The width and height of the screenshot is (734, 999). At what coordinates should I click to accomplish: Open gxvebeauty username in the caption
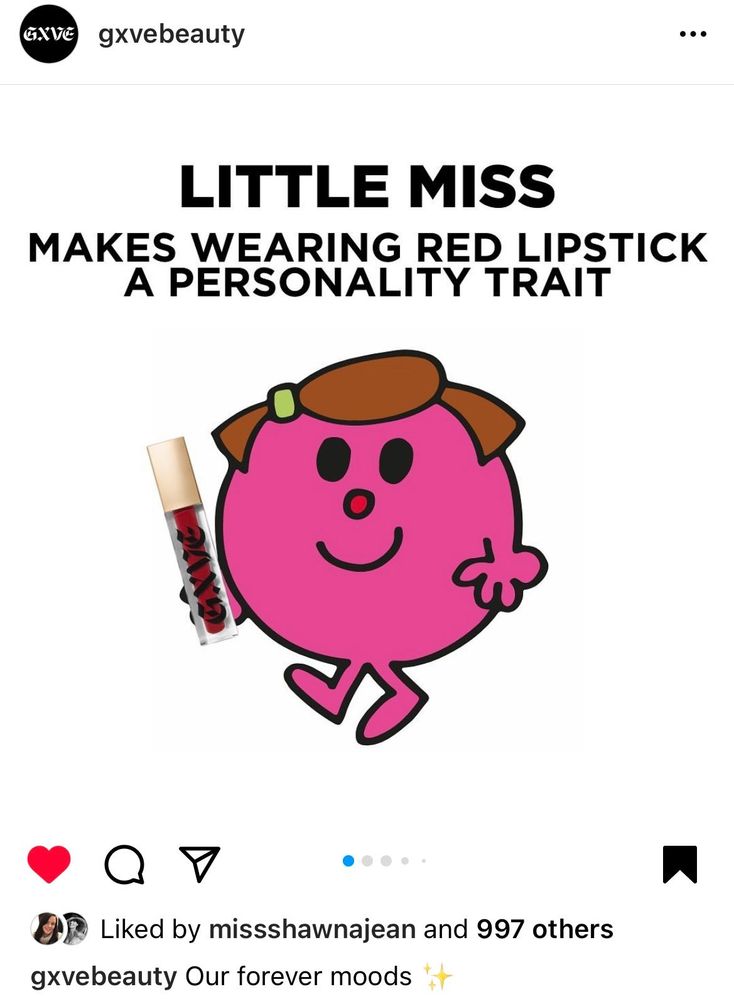coord(104,976)
